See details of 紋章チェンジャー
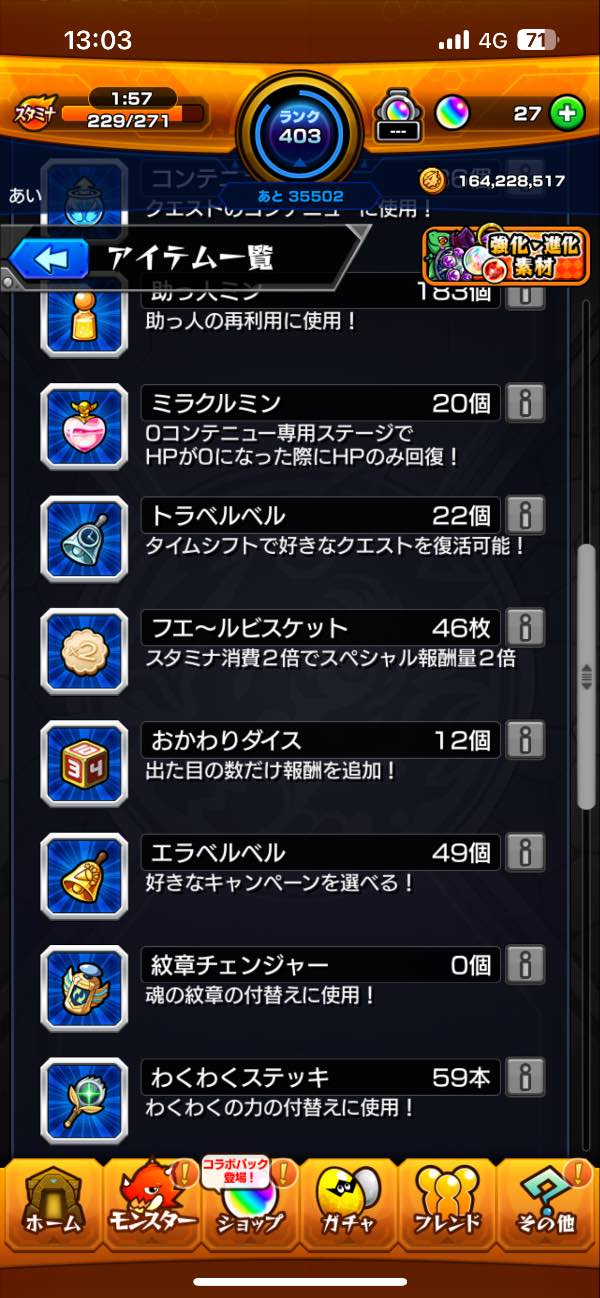The image size is (600, 1298). click(525, 965)
